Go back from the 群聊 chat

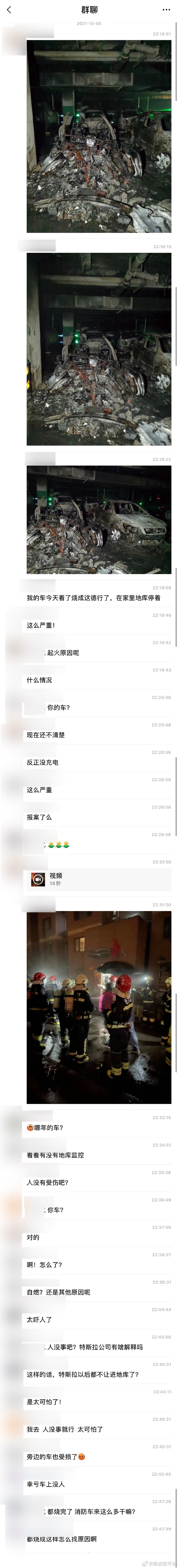pyautogui.click(x=9, y=10)
